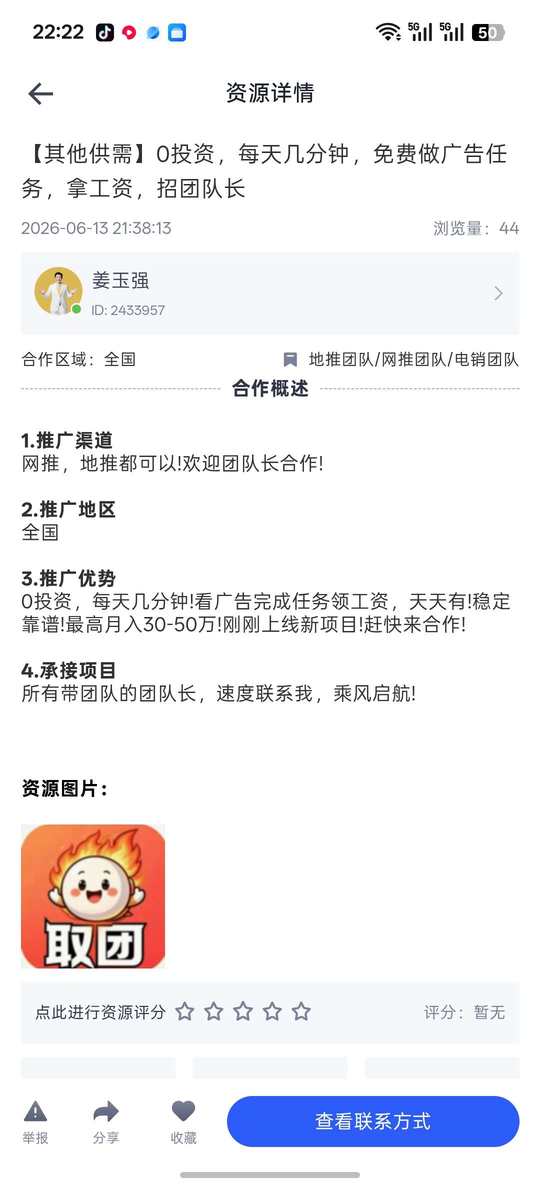Share this resource via 分享
This screenshot has width=540, height=1188.
coord(106,1122)
